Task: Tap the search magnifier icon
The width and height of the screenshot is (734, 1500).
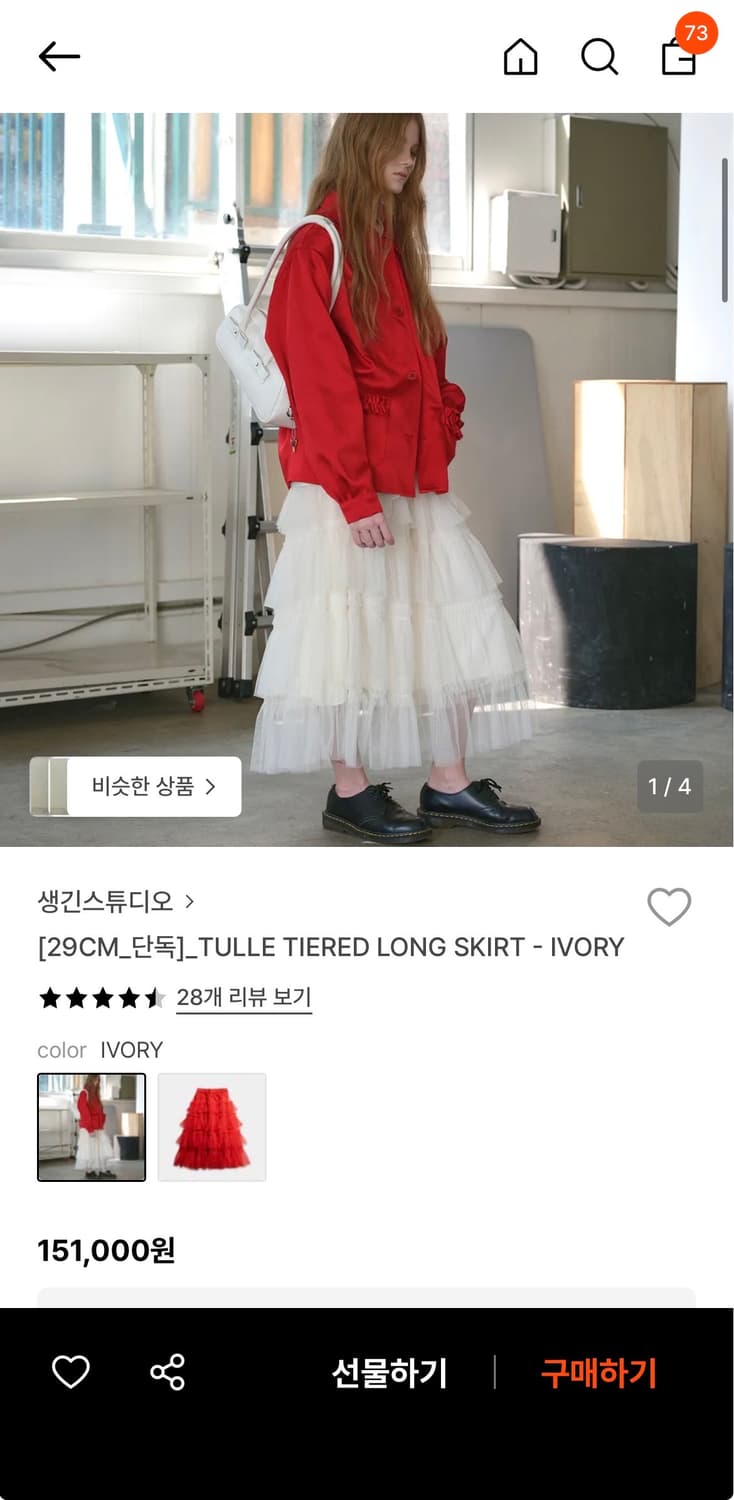Action: coord(600,58)
